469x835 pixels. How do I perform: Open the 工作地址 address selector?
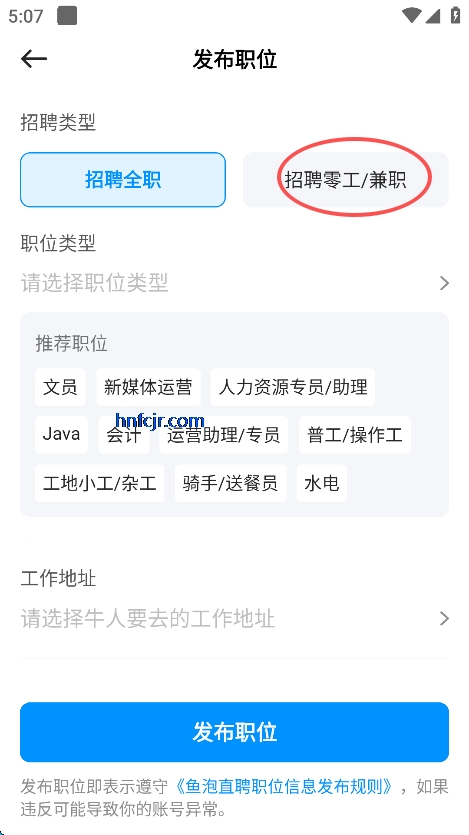pos(235,619)
